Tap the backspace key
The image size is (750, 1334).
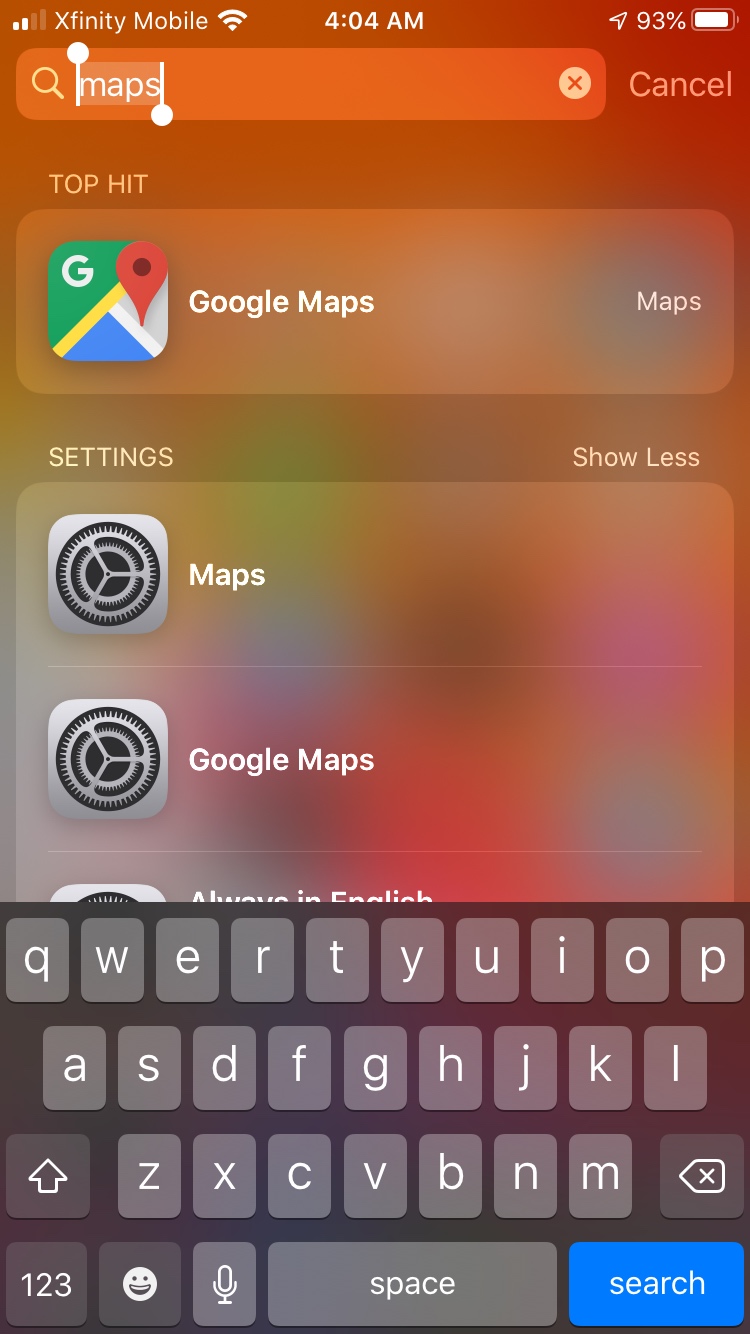702,1176
